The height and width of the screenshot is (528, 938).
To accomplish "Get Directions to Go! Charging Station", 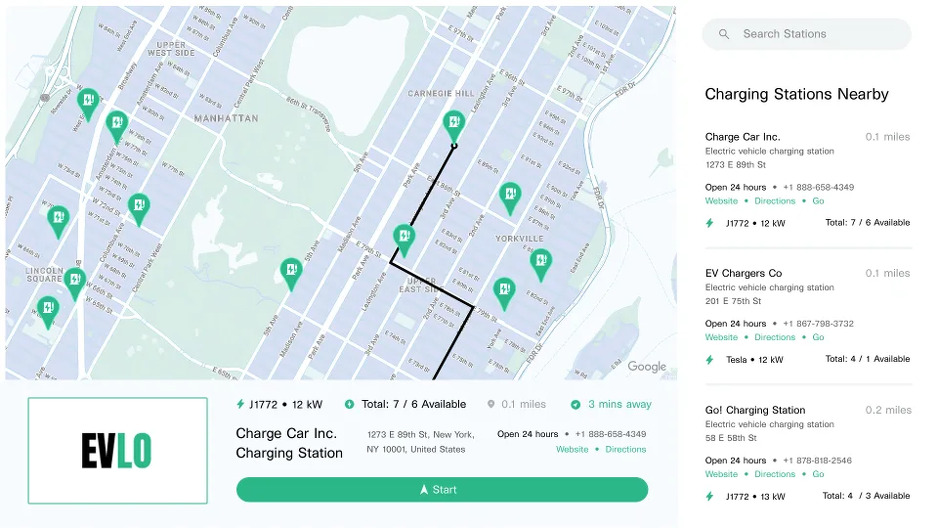I will pos(775,474).
